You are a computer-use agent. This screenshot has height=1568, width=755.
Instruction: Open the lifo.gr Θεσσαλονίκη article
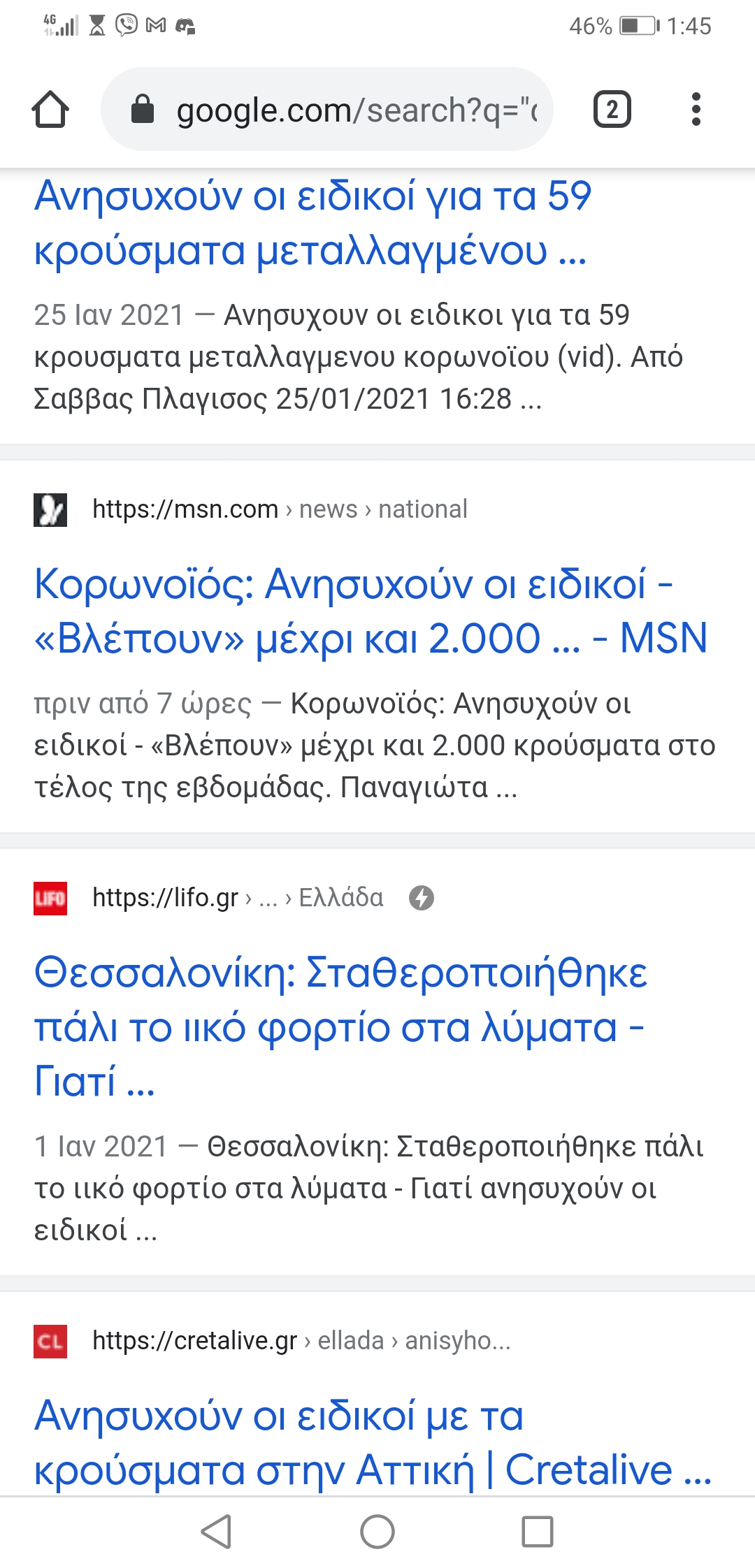(340, 1026)
